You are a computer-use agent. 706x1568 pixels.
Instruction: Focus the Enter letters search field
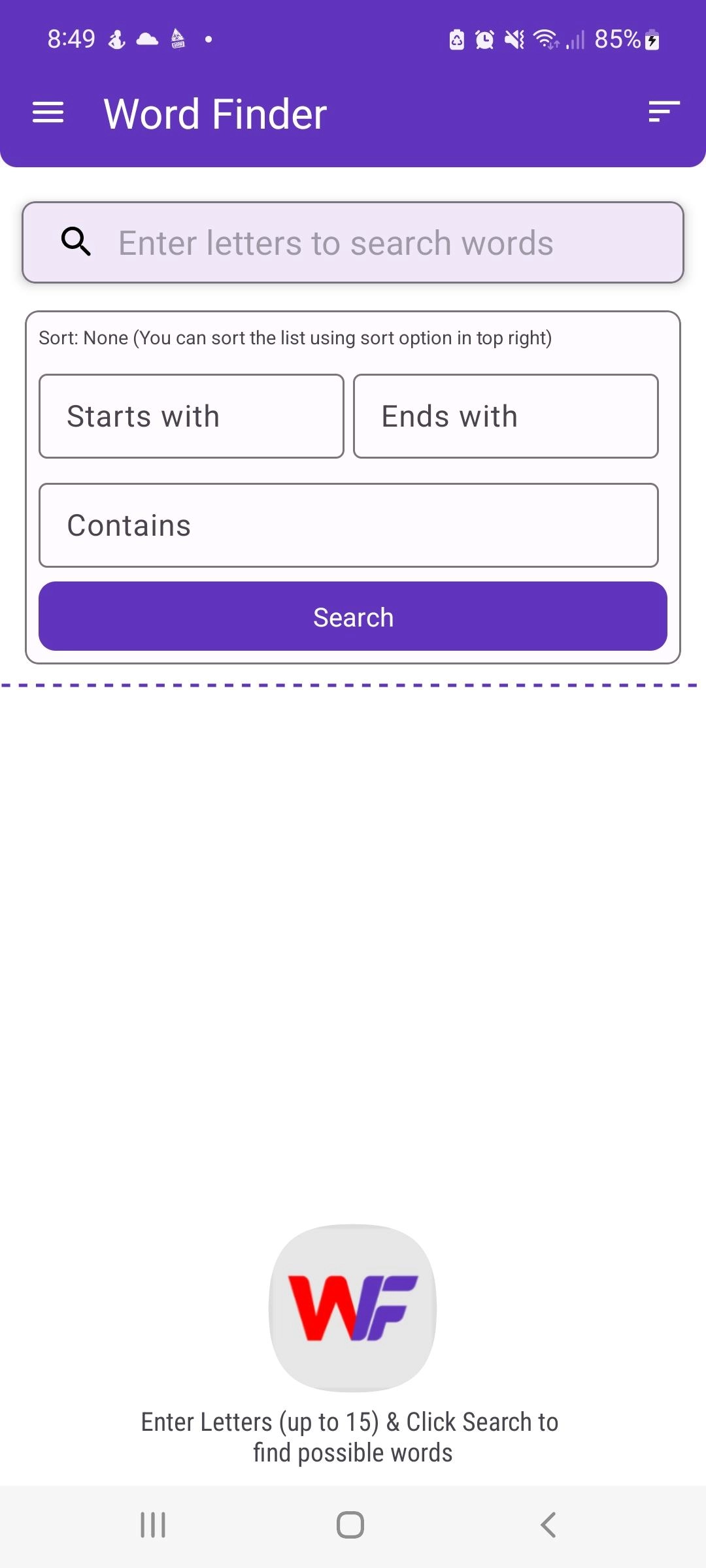353,242
